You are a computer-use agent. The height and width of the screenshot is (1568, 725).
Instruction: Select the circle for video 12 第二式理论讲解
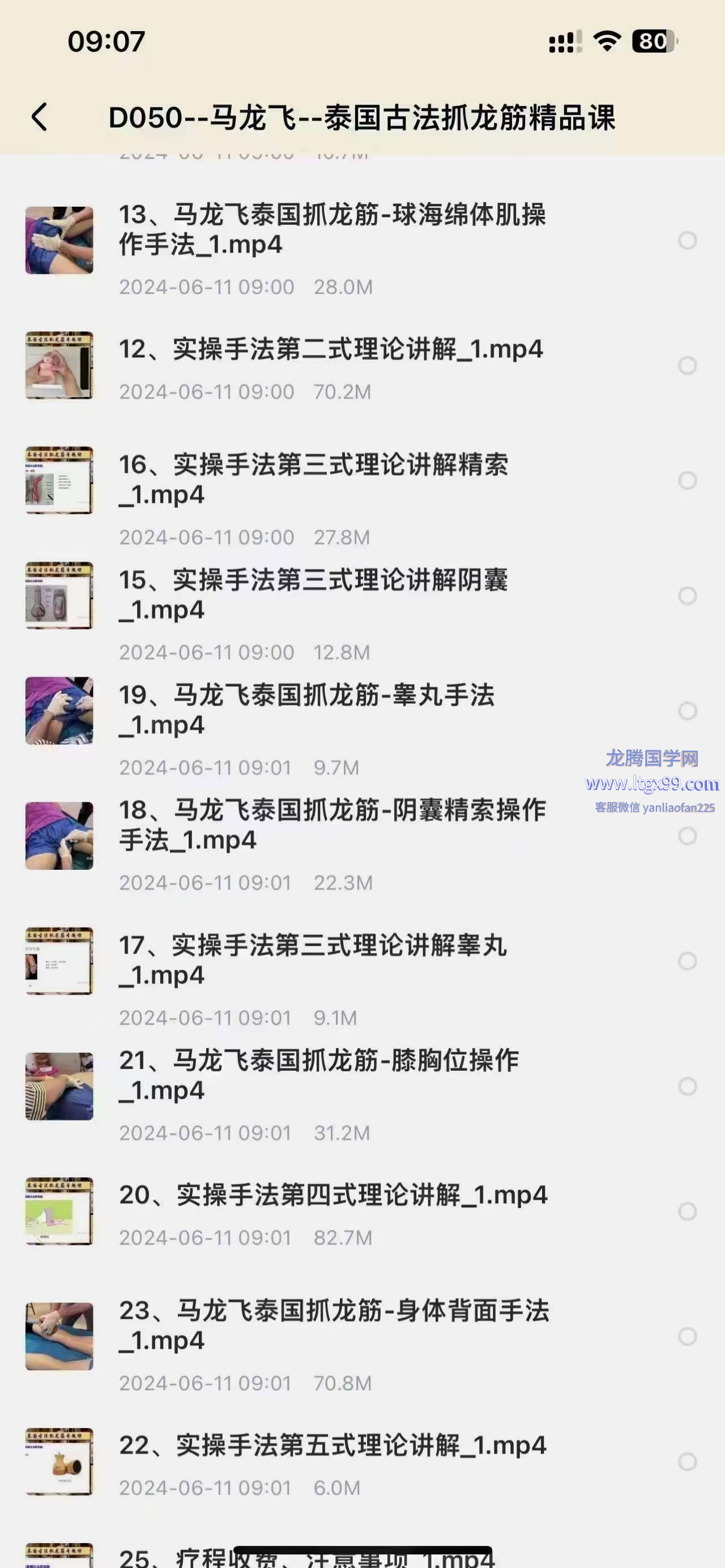tap(687, 365)
